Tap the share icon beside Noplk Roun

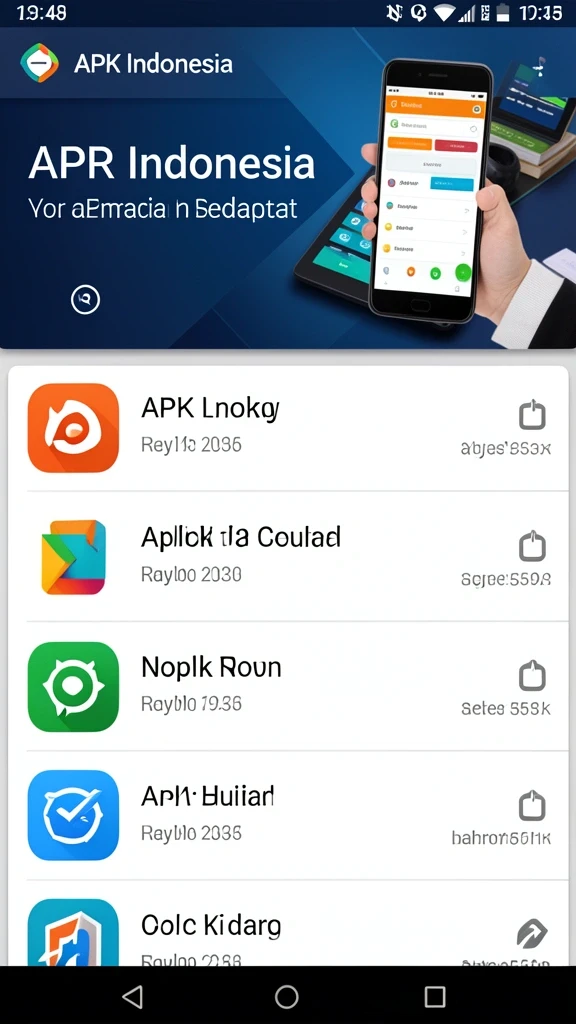coord(532,676)
